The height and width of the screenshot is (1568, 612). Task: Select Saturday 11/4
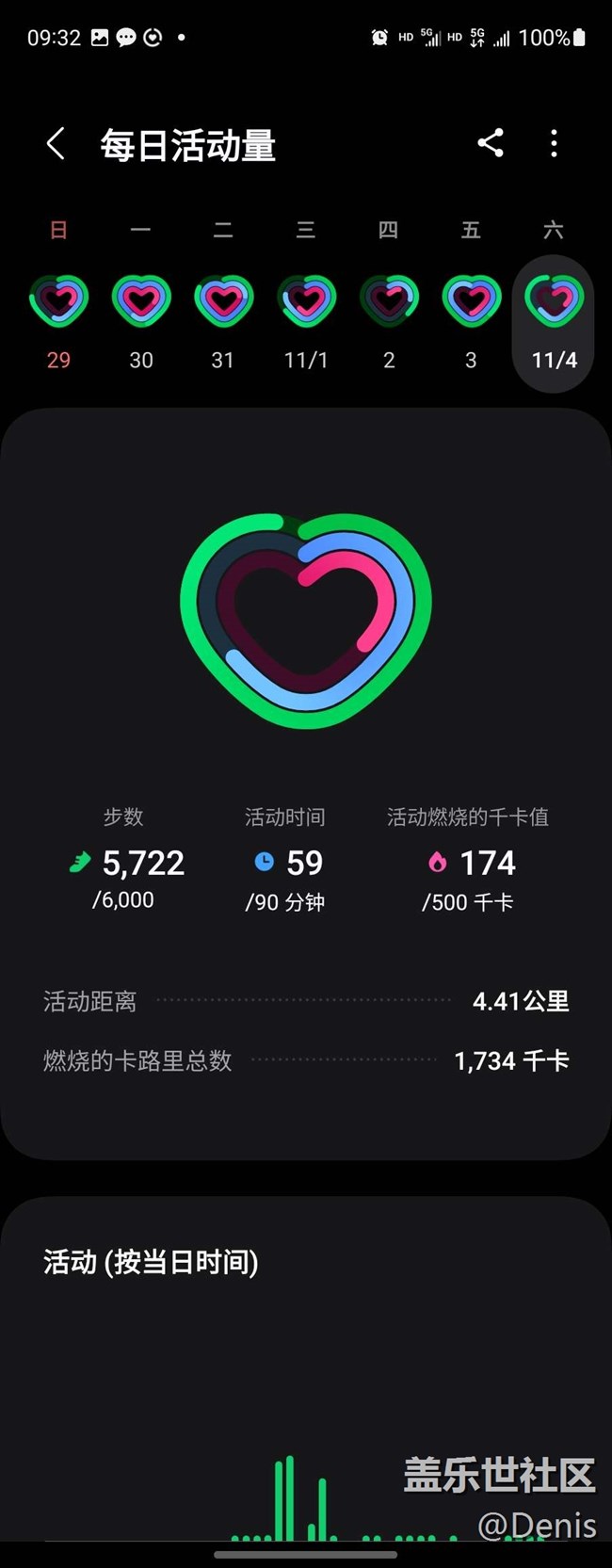(x=554, y=301)
